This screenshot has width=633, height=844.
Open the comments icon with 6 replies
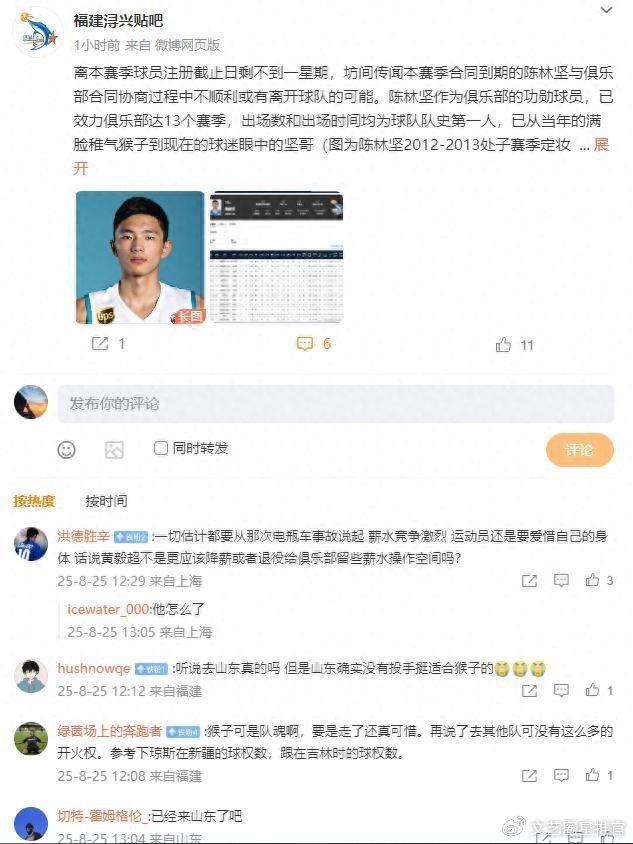[x=305, y=344]
